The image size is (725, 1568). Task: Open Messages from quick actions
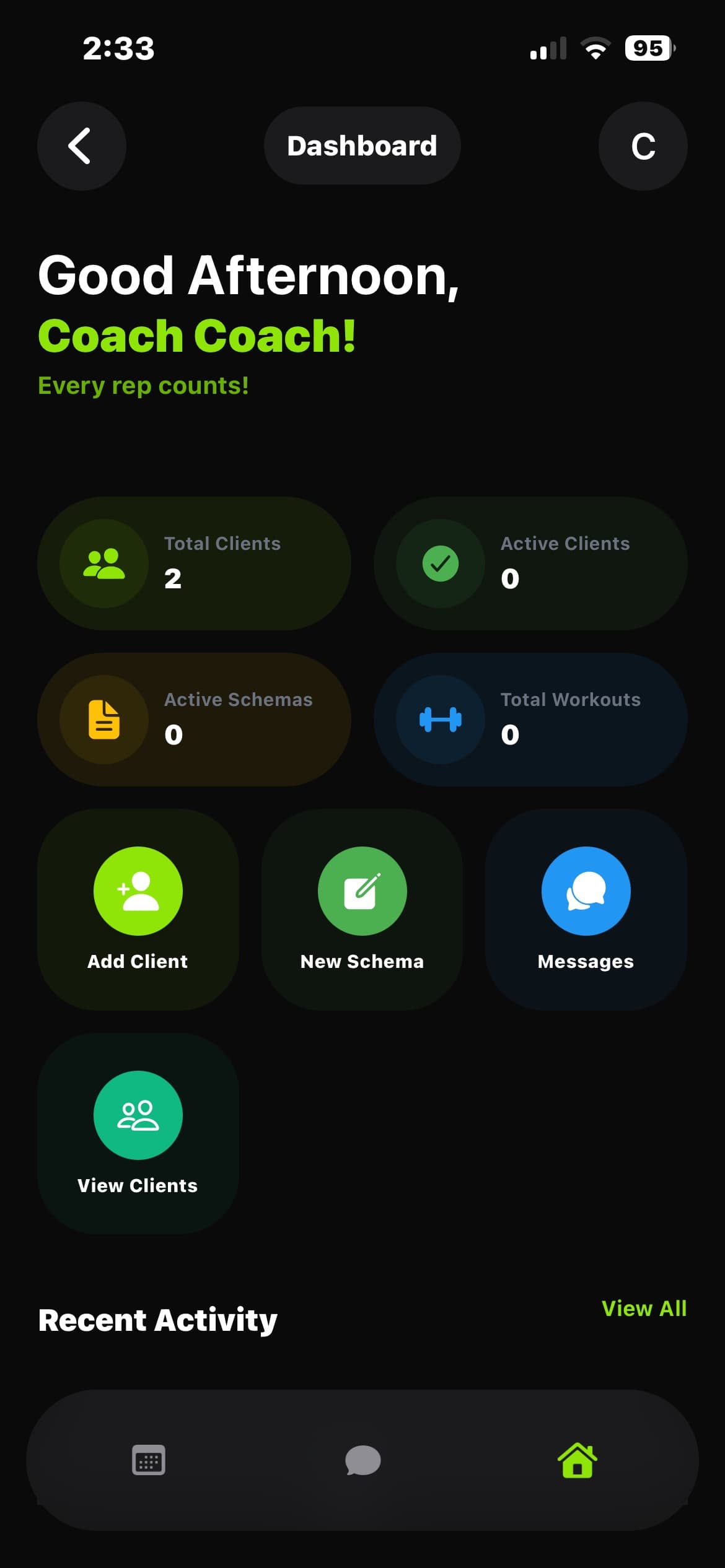(586, 909)
